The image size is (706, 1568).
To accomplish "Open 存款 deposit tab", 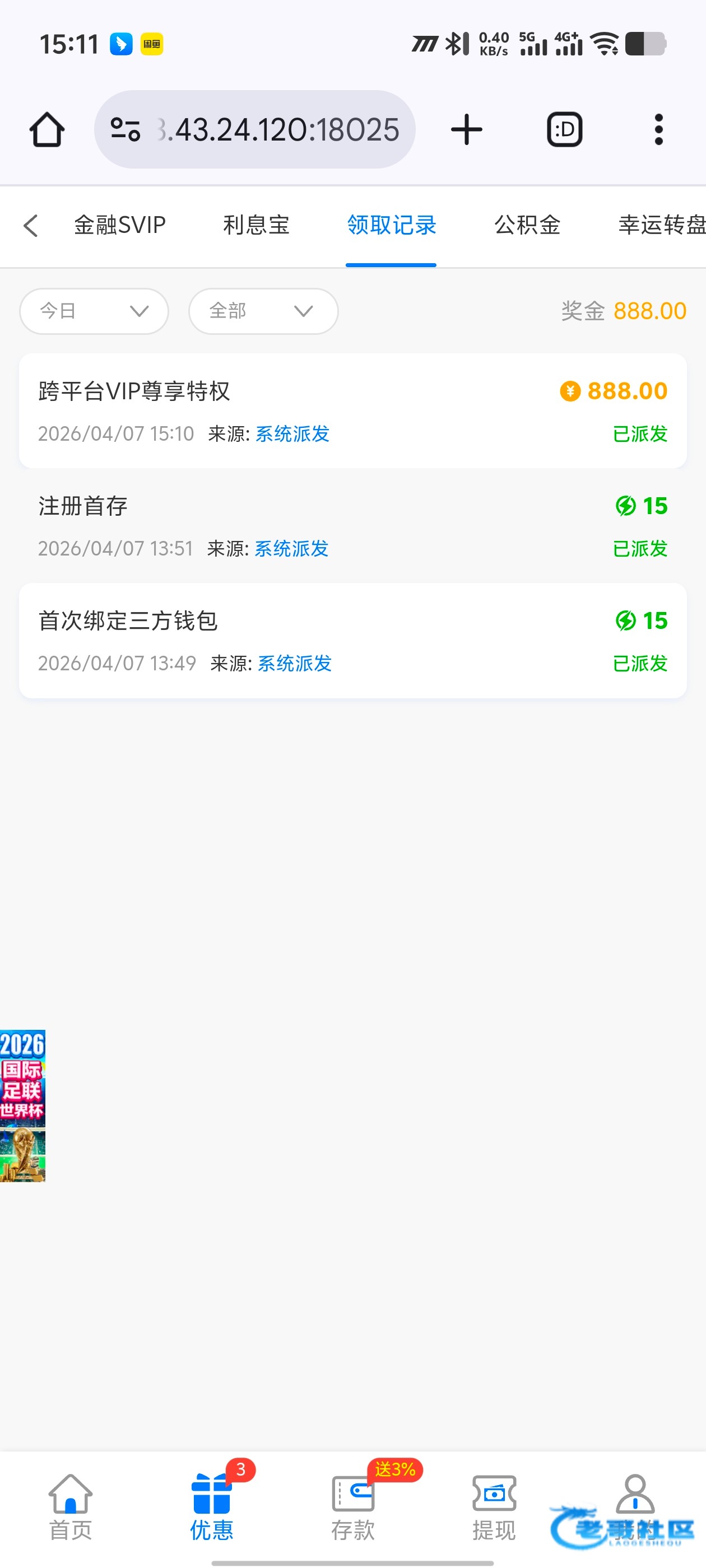I will [x=352, y=1506].
